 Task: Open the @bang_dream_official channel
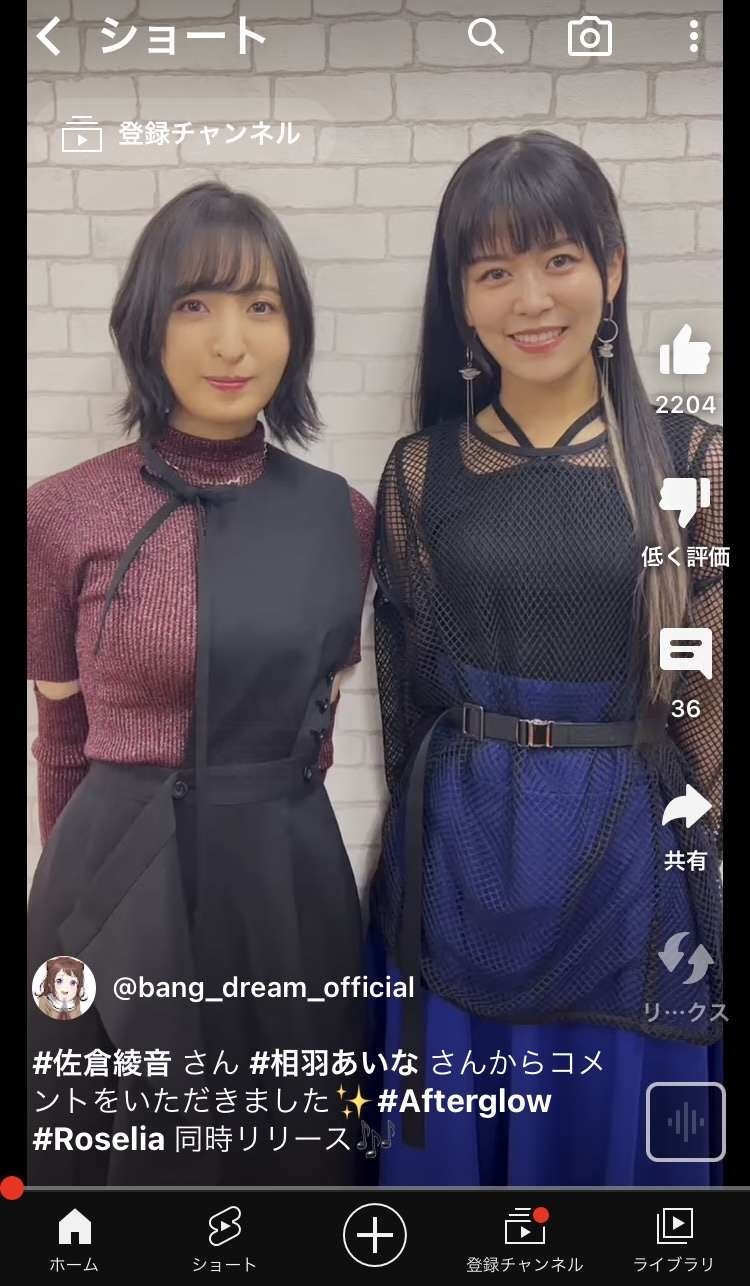[263, 988]
